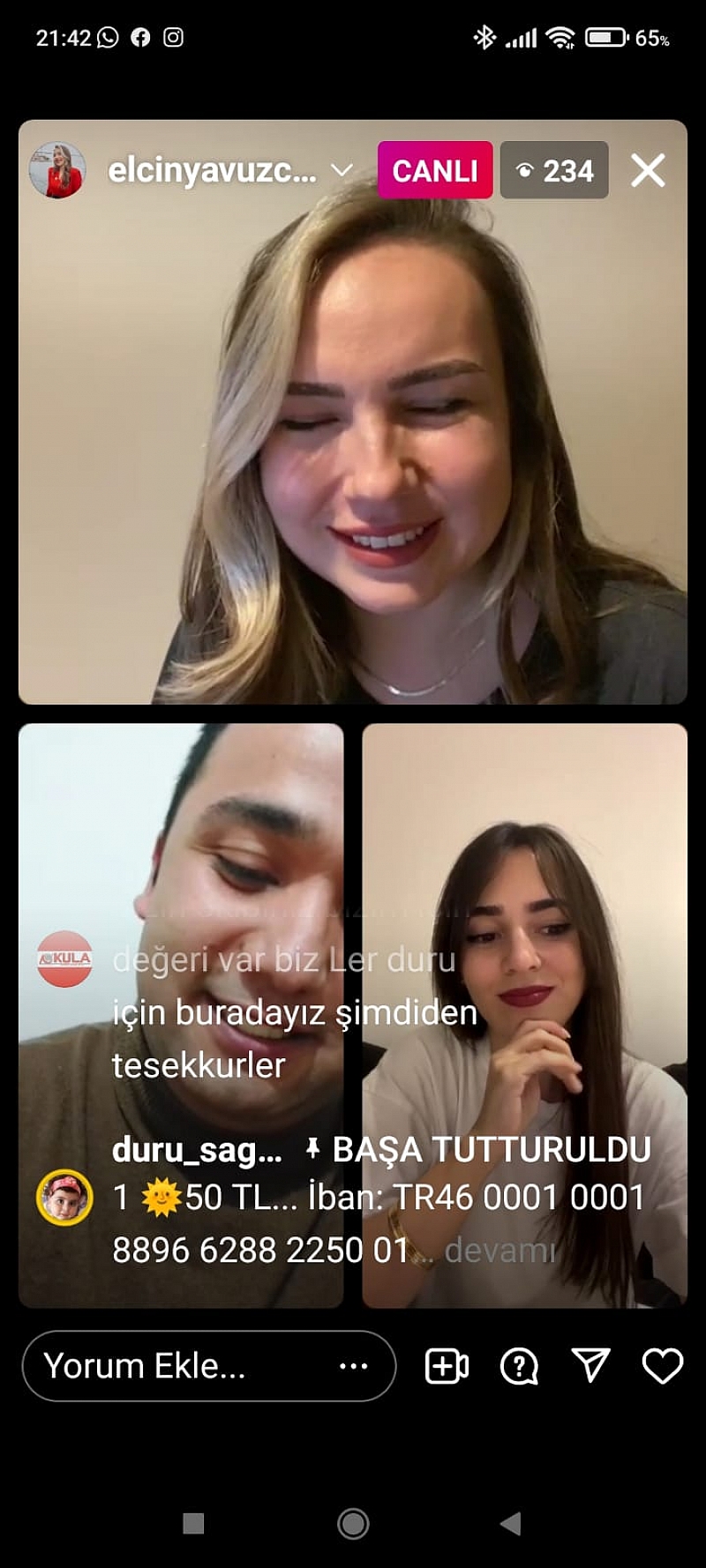Request to join the live video
The width and height of the screenshot is (706, 1568).
point(447,1366)
